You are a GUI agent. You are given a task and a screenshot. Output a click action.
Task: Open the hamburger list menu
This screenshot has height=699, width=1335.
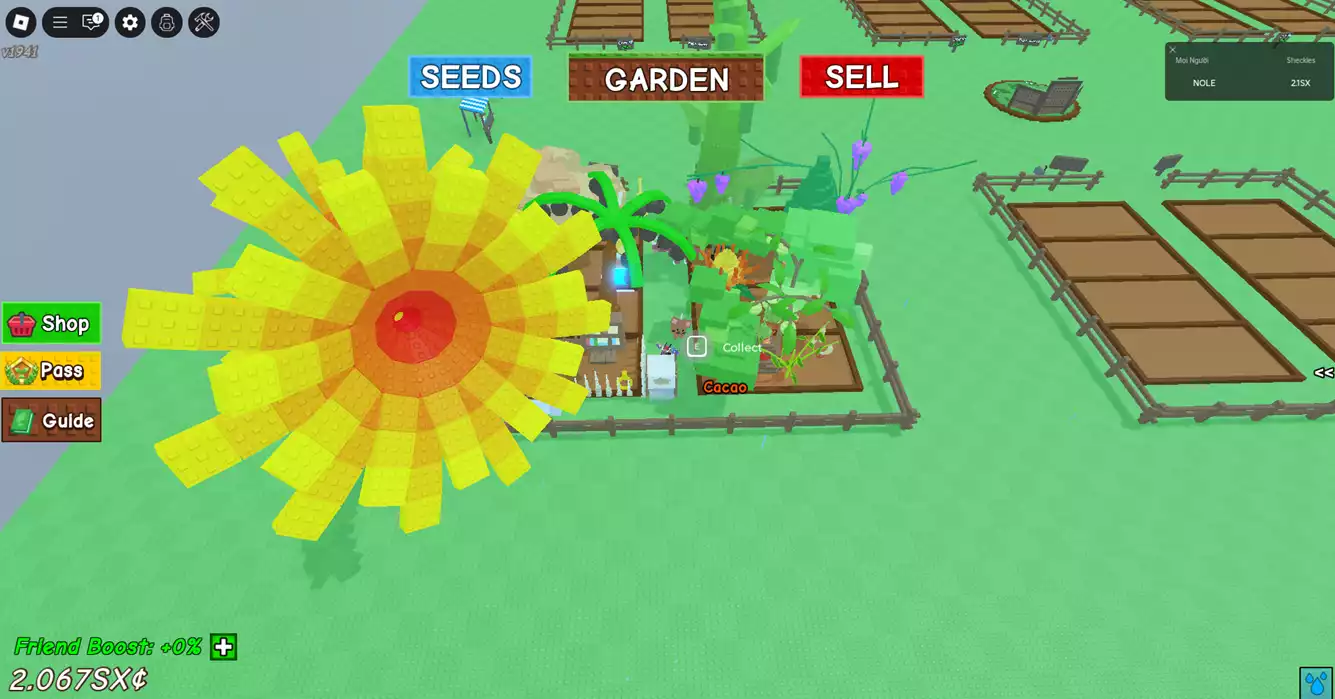coord(60,22)
